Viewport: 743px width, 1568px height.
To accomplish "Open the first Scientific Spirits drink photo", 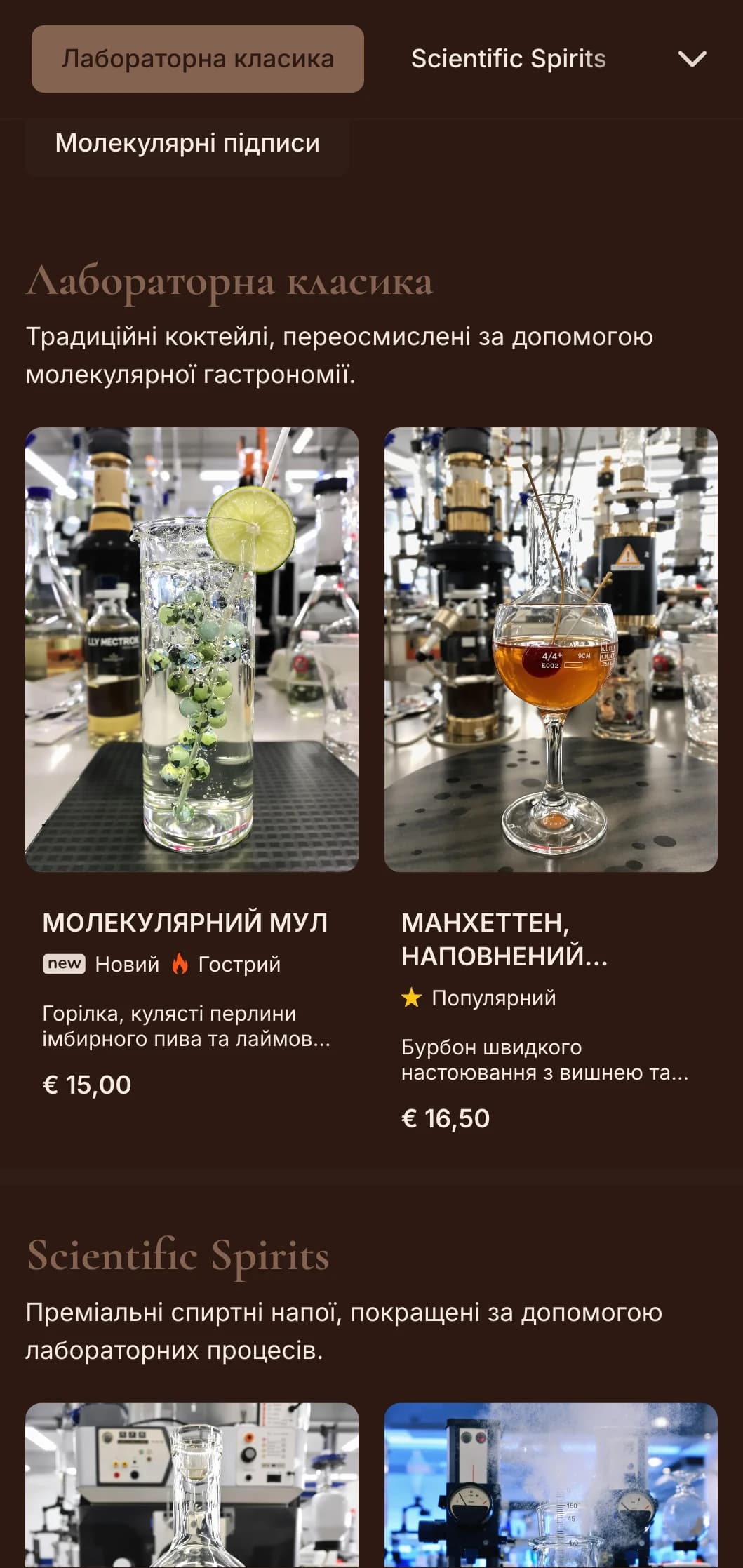I will point(192,1487).
